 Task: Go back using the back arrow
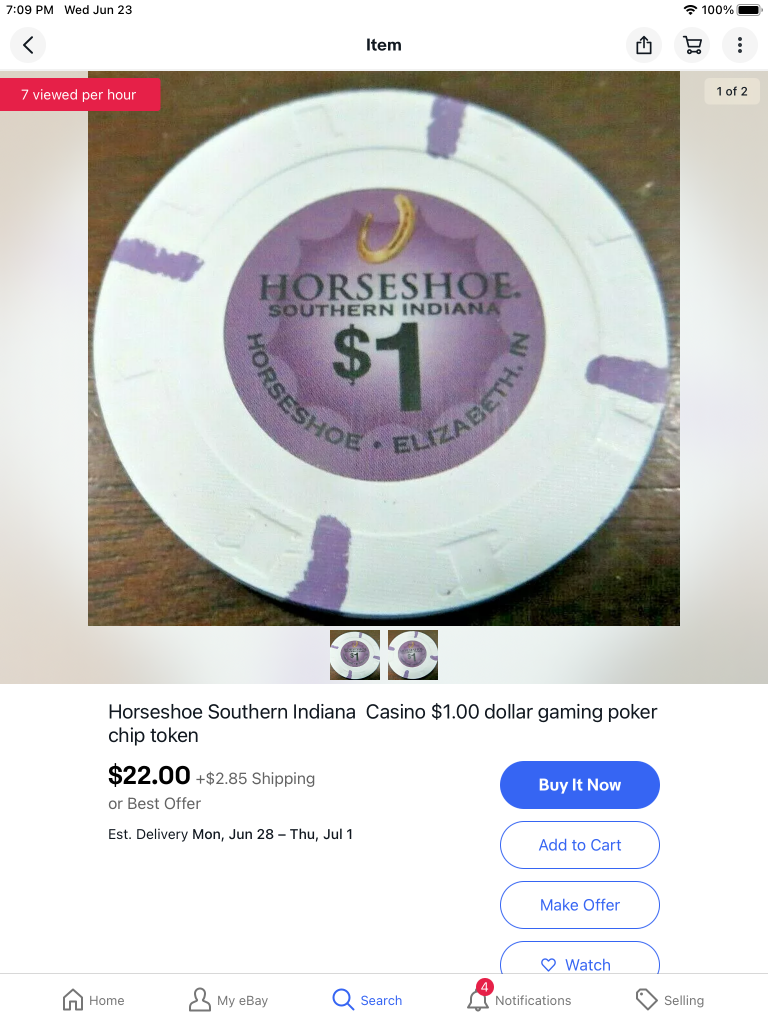28,45
